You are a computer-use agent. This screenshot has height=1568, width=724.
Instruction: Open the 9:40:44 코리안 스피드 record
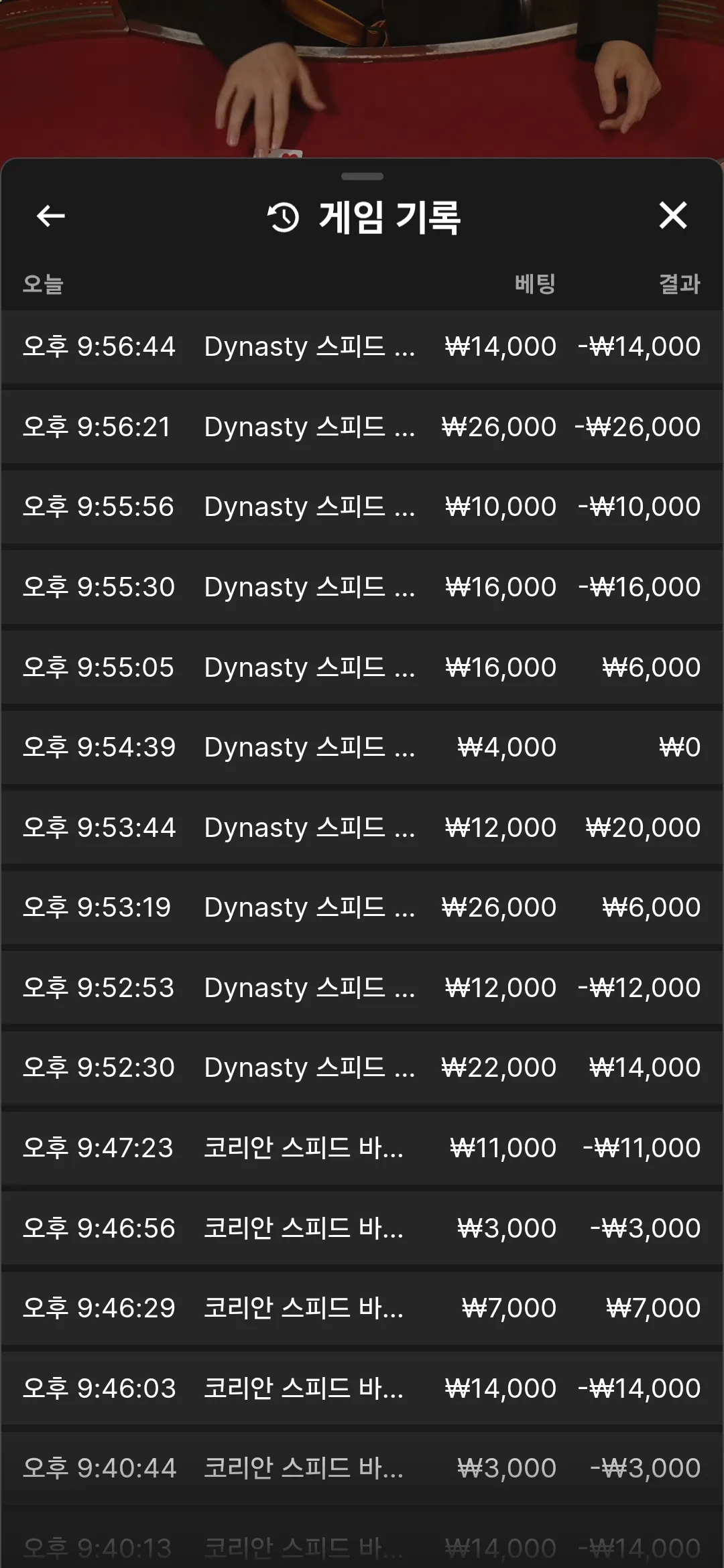tap(362, 1467)
